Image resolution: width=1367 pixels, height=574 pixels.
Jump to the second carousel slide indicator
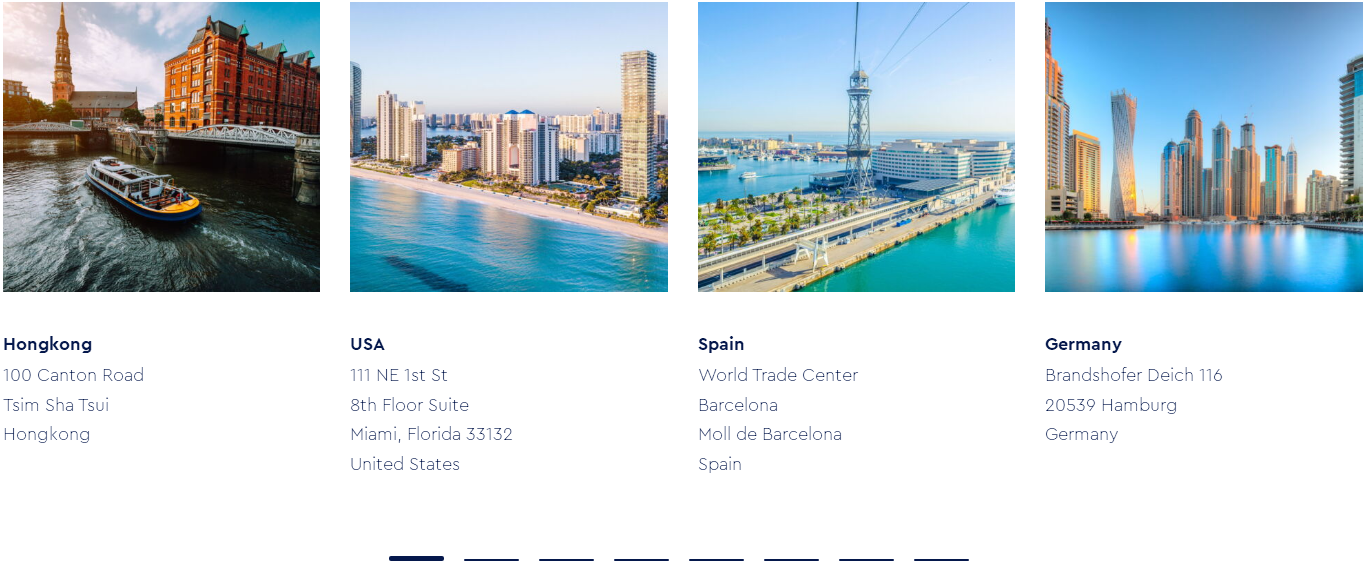click(491, 559)
